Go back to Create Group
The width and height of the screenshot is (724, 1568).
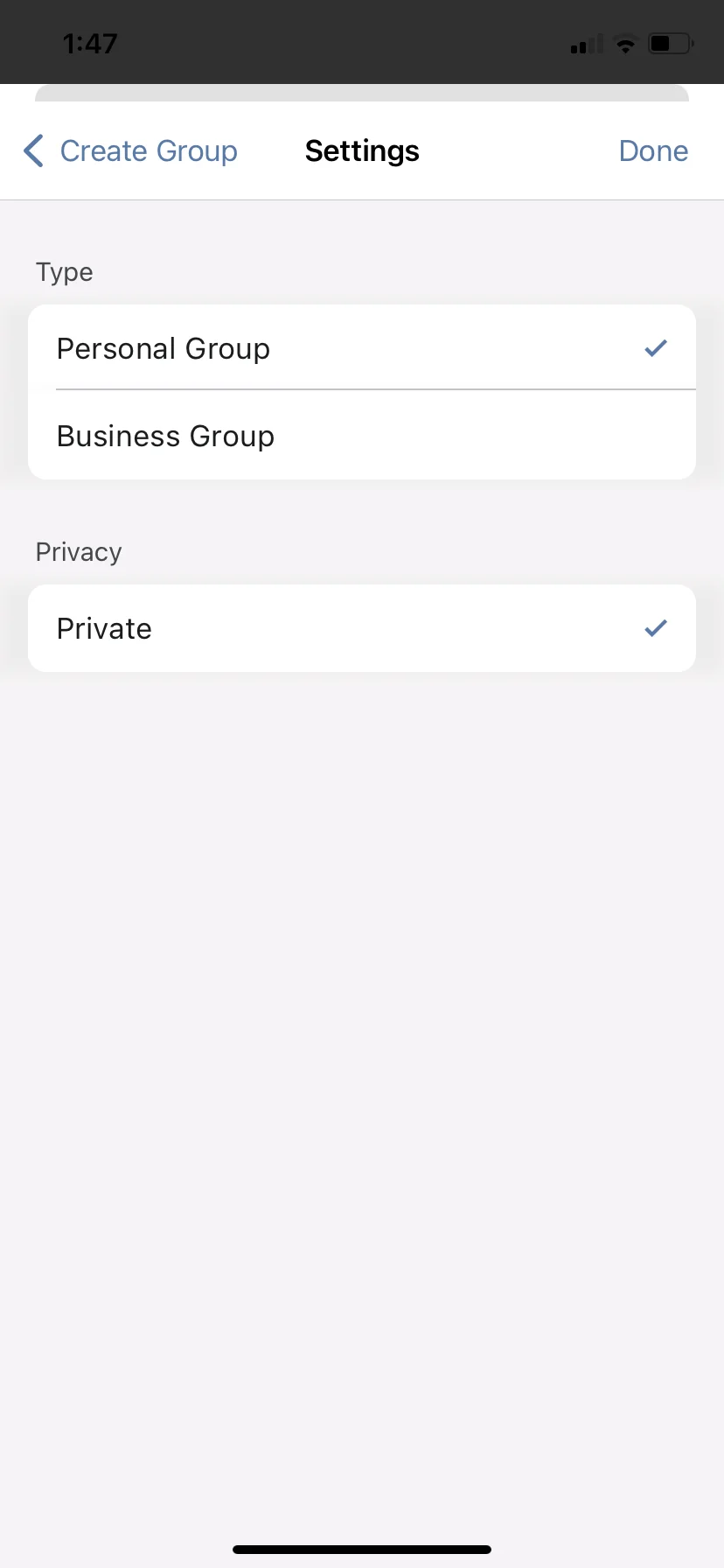(x=131, y=151)
